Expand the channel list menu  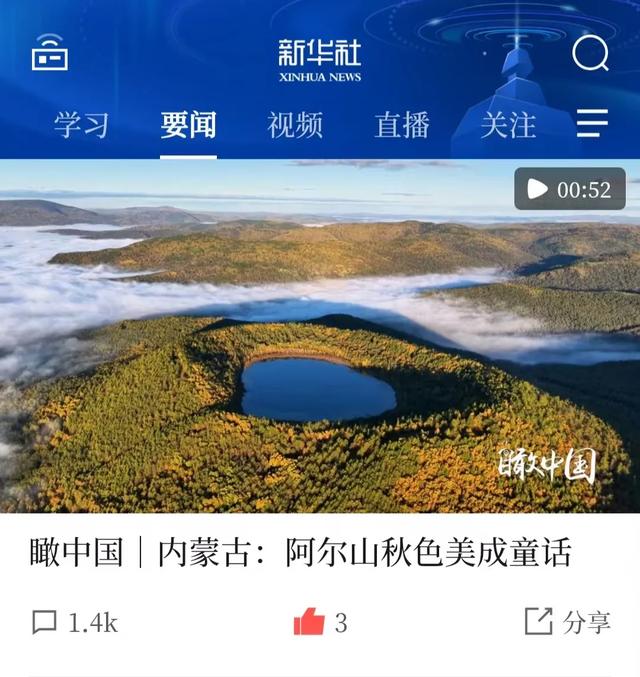592,124
